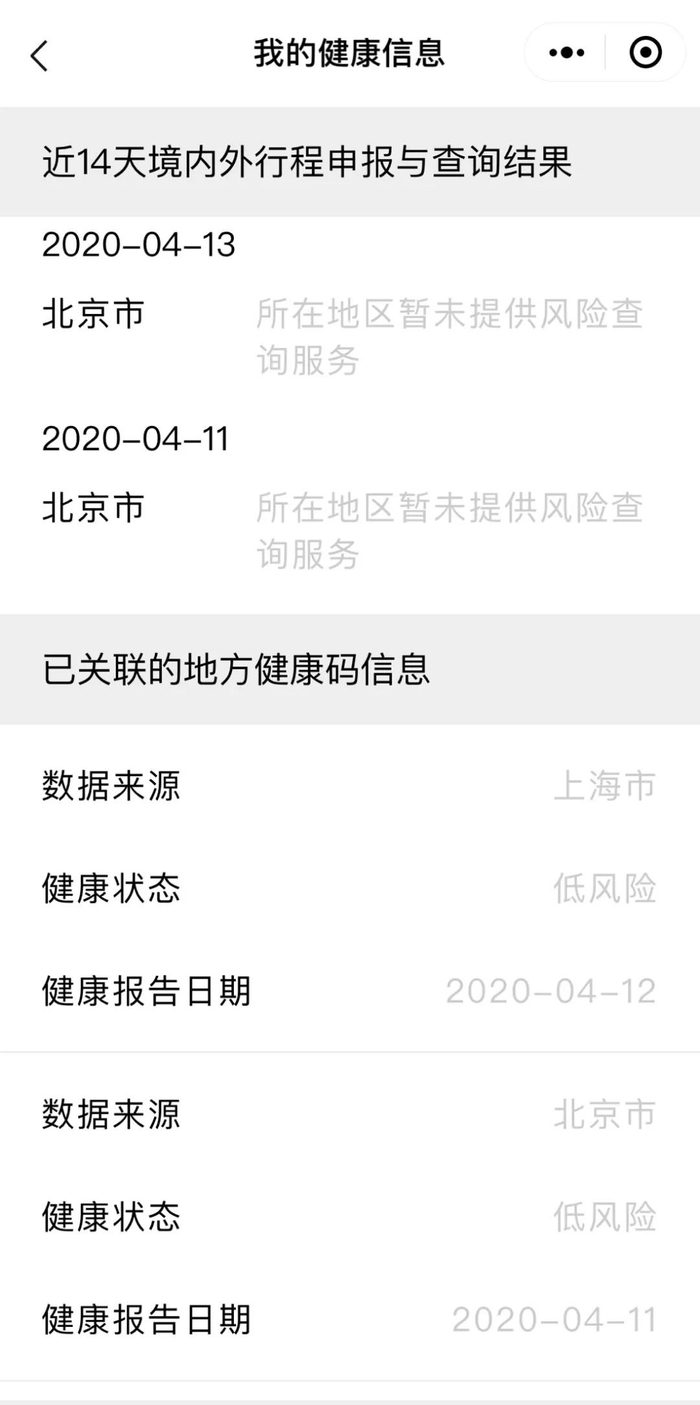Go back from 我的健康信息 page
The width and height of the screenshot is (700, 1405).
click(x=39, y=55)
